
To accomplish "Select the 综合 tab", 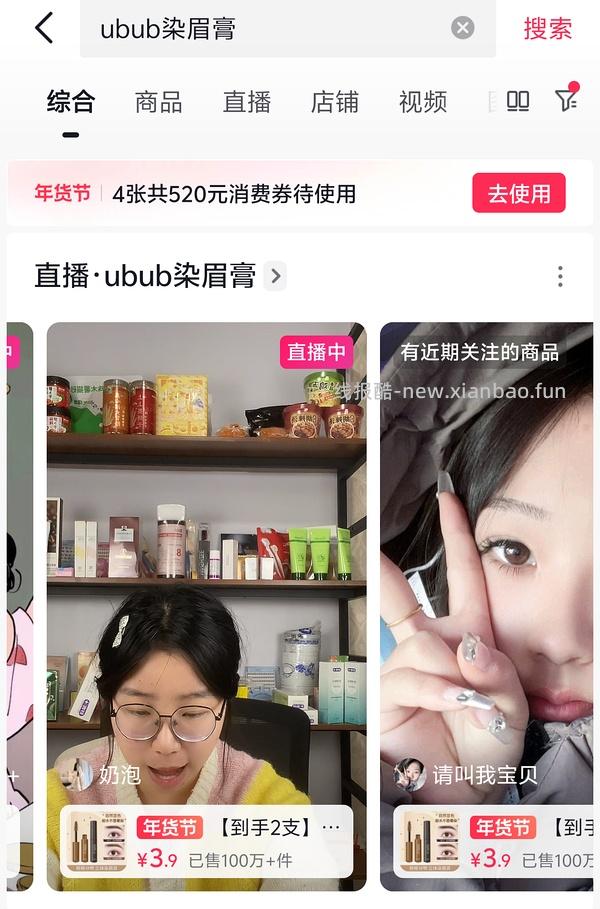I will pyautogui.click(x=70, y=102).
